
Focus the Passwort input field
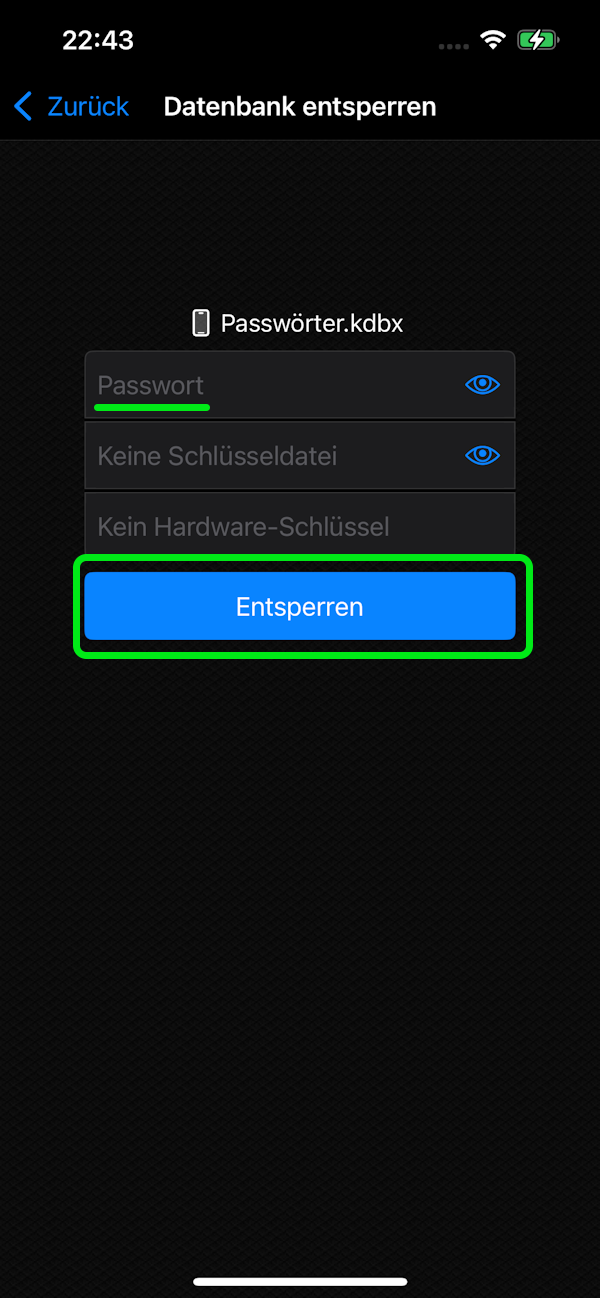[x=270, y=385]
